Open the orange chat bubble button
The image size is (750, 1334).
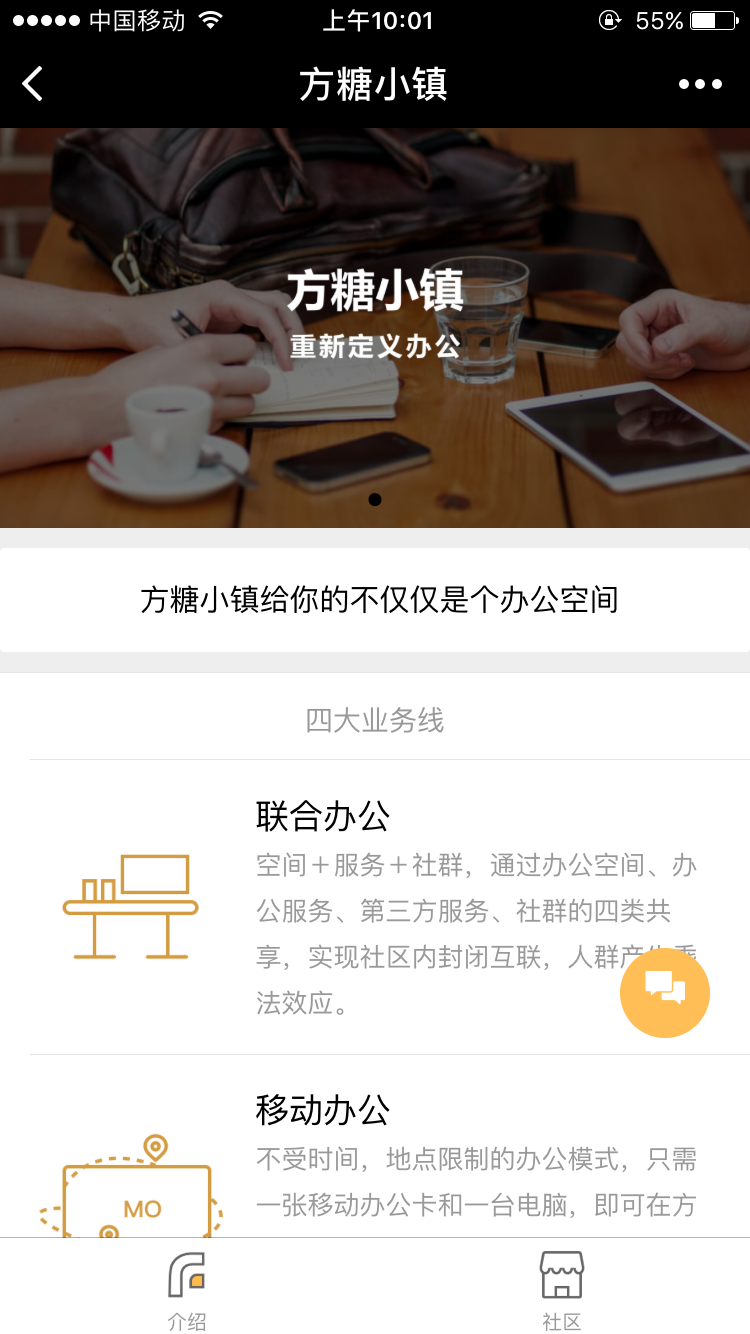pos(665,992)
